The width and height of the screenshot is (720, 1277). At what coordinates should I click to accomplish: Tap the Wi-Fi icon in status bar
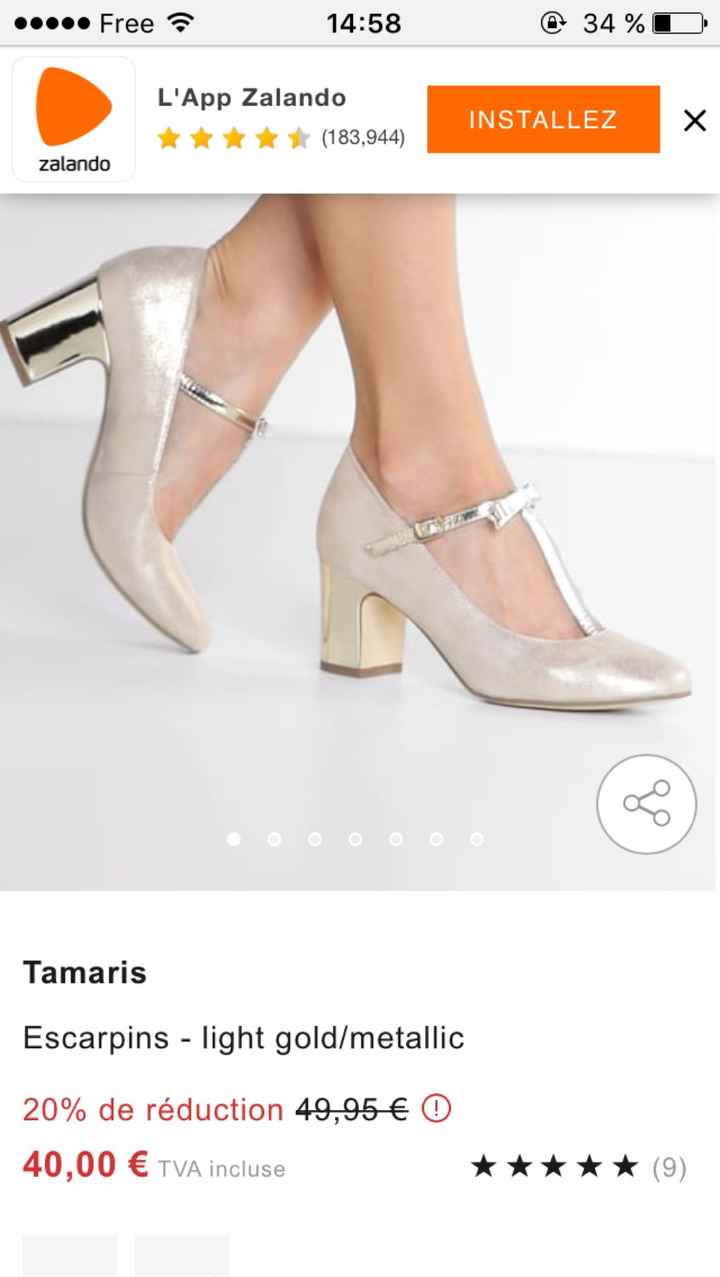(182, 21)
